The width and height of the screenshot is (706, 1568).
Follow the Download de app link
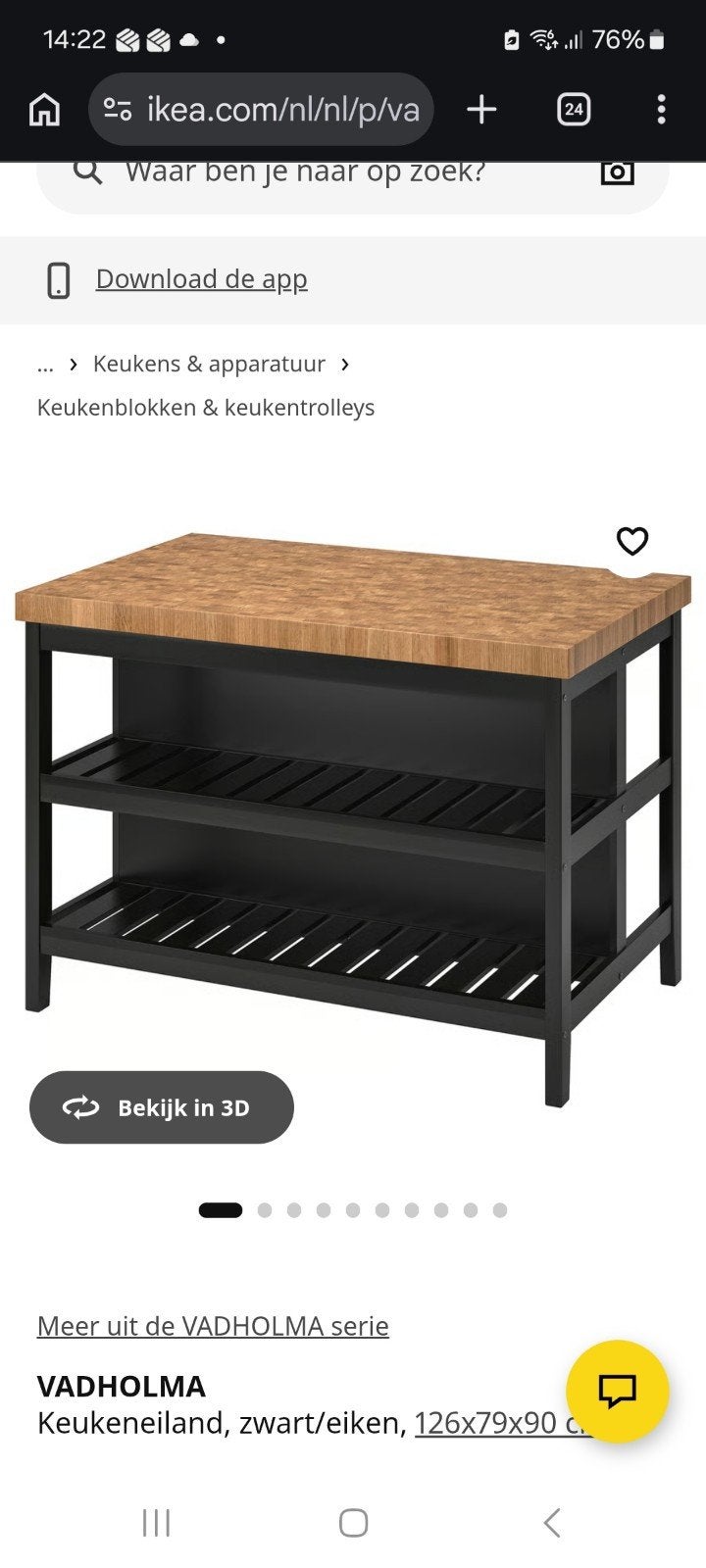click(x=201, y=279)
